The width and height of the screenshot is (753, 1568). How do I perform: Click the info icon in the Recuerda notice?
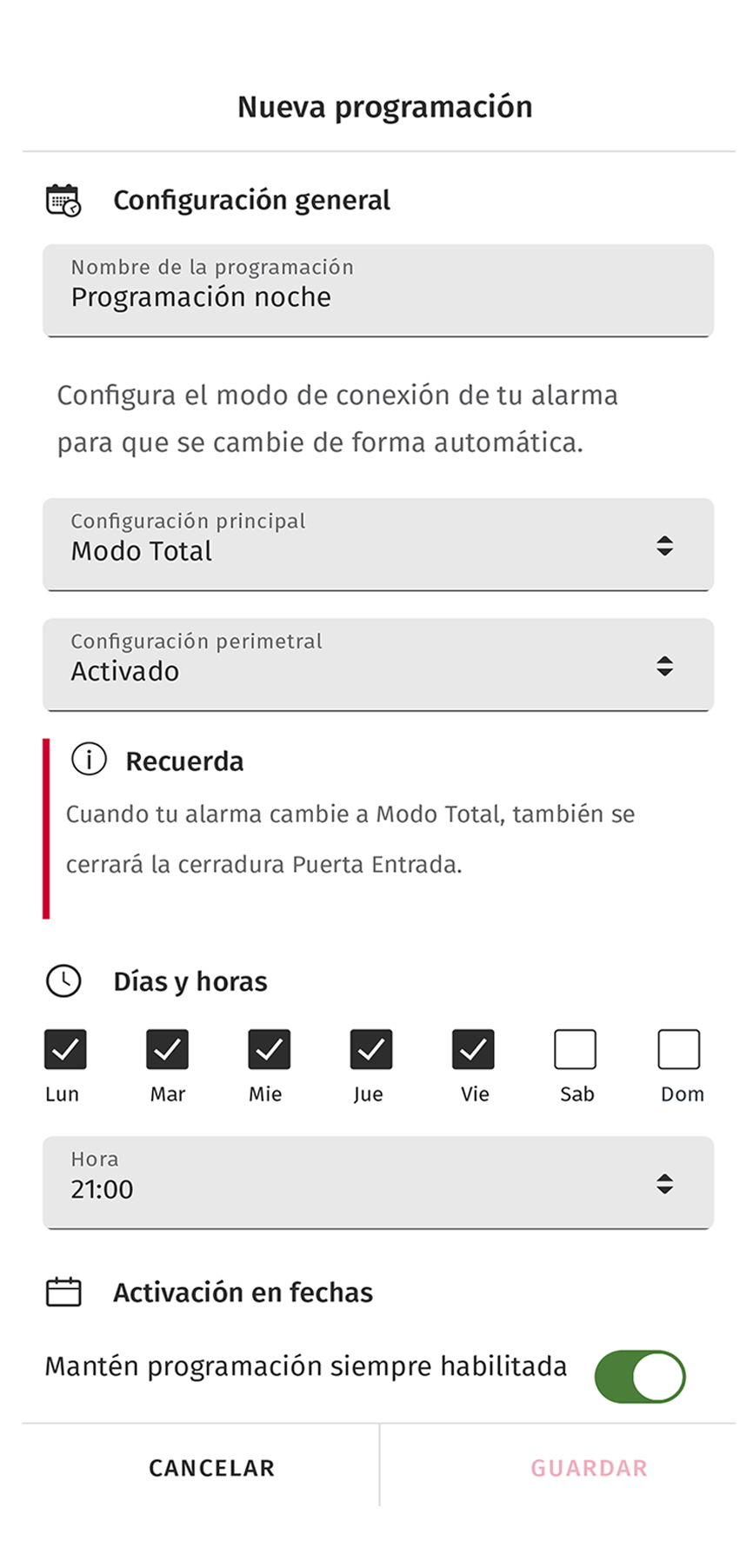point(90,760)
